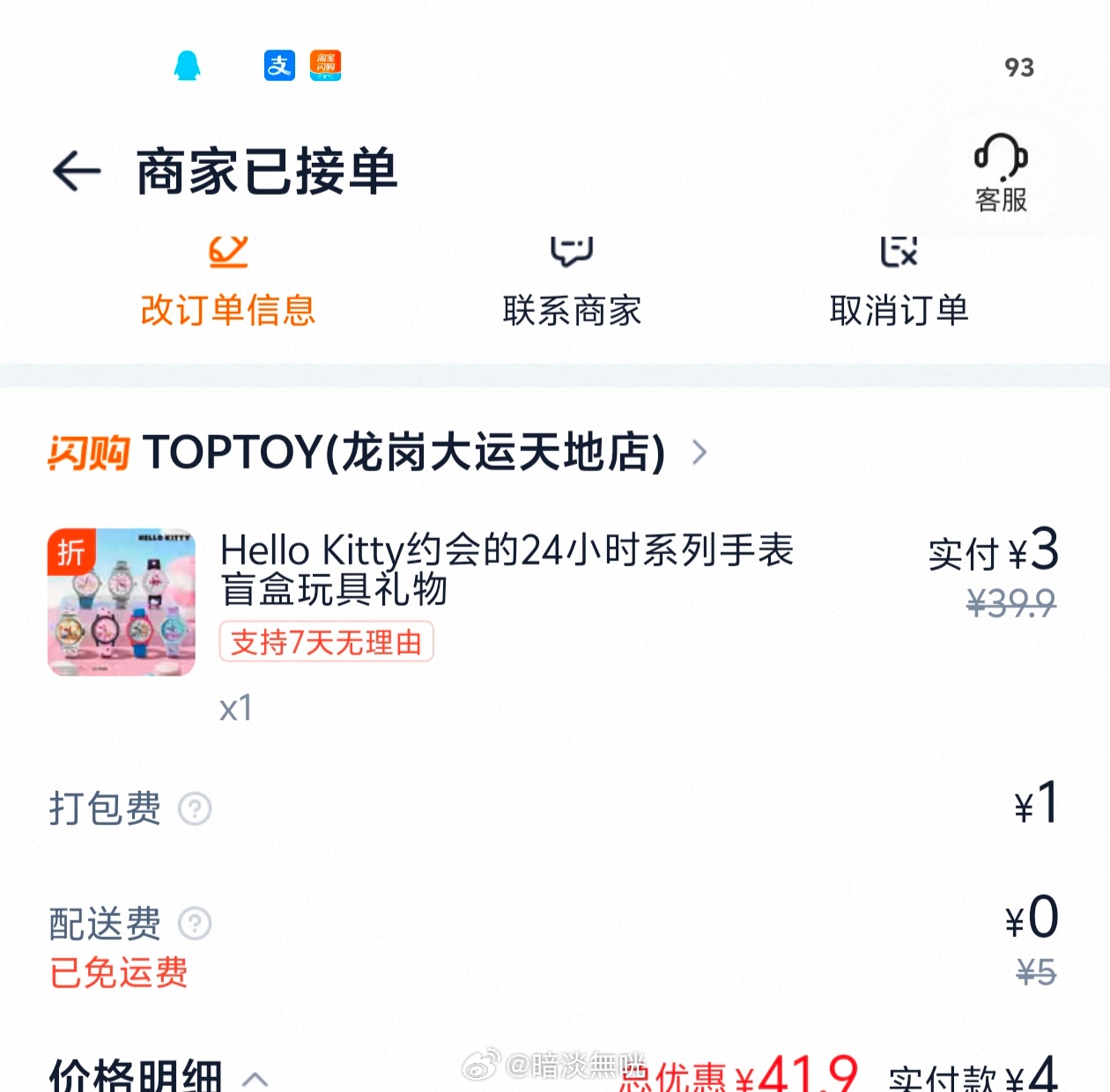Collapse the 价格明细 section
Screen dimensions: 1110x1092
[255, 1078]
